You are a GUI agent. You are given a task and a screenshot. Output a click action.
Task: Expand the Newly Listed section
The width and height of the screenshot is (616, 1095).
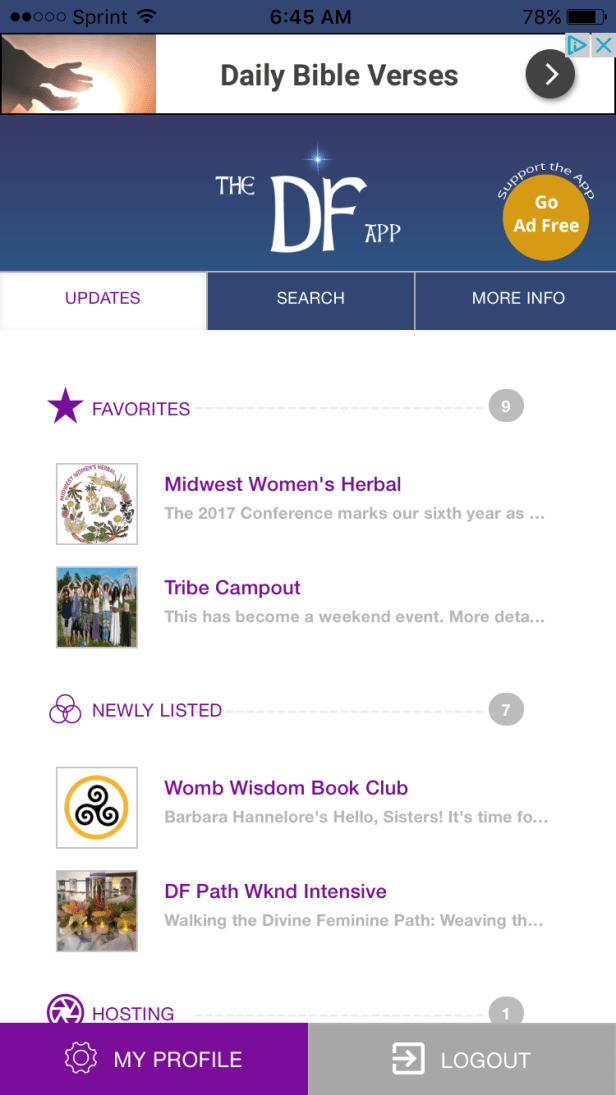157,710
